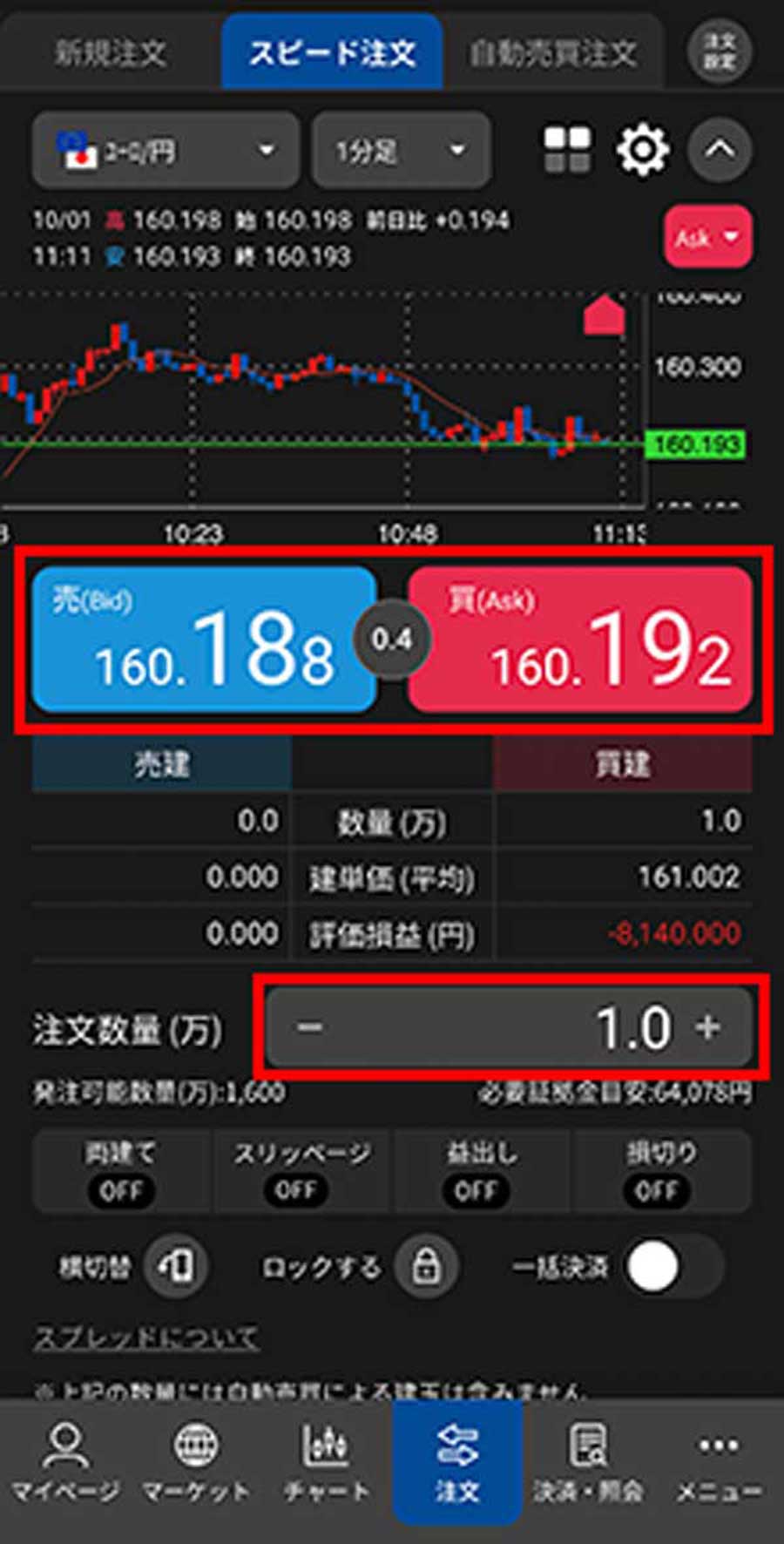The image size is (784, 1544).
Task: Turn on the 一括決済 switch
Action: coord(671,1266)
